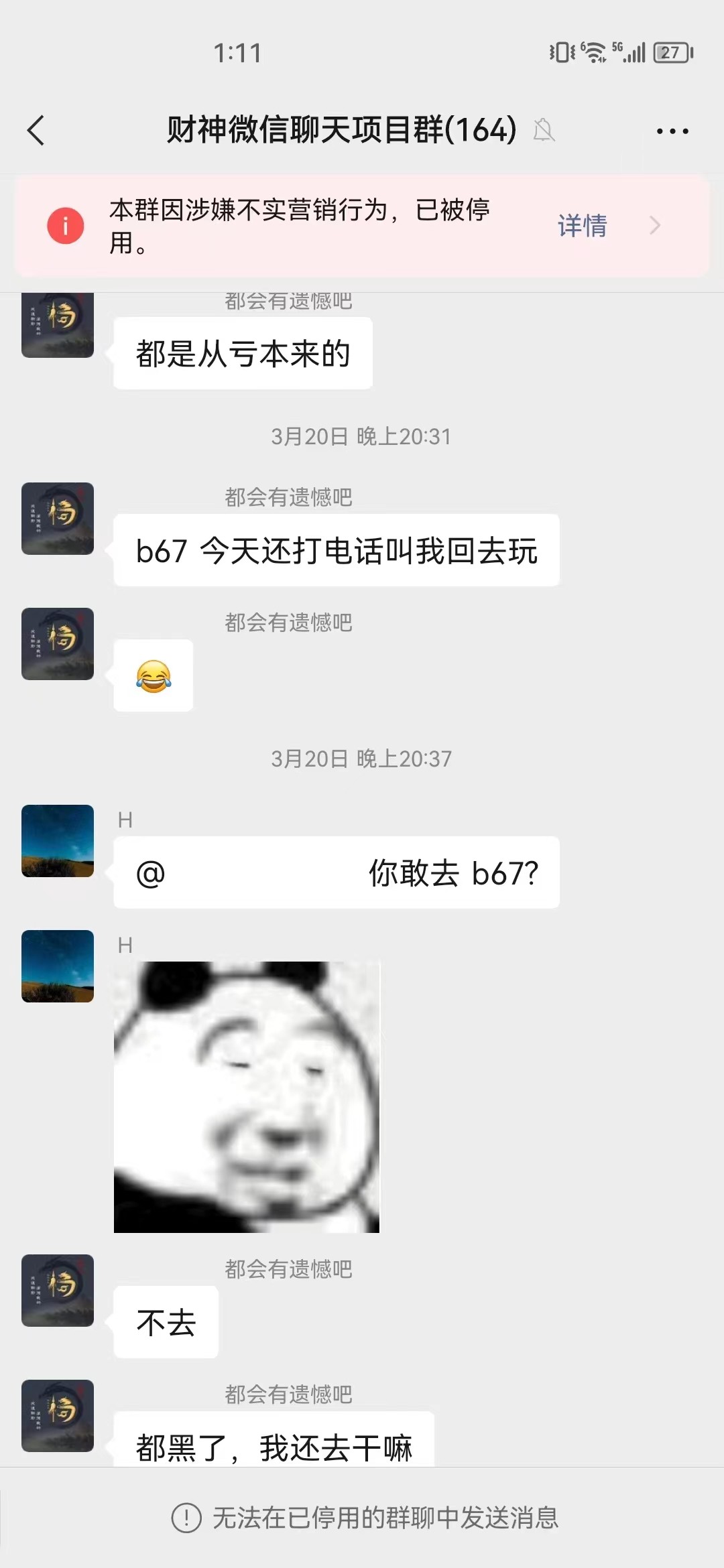Tap the timestamp 3月20日 晚上20:37
This screenshot has width=724, height=1568.
[362, 759]
